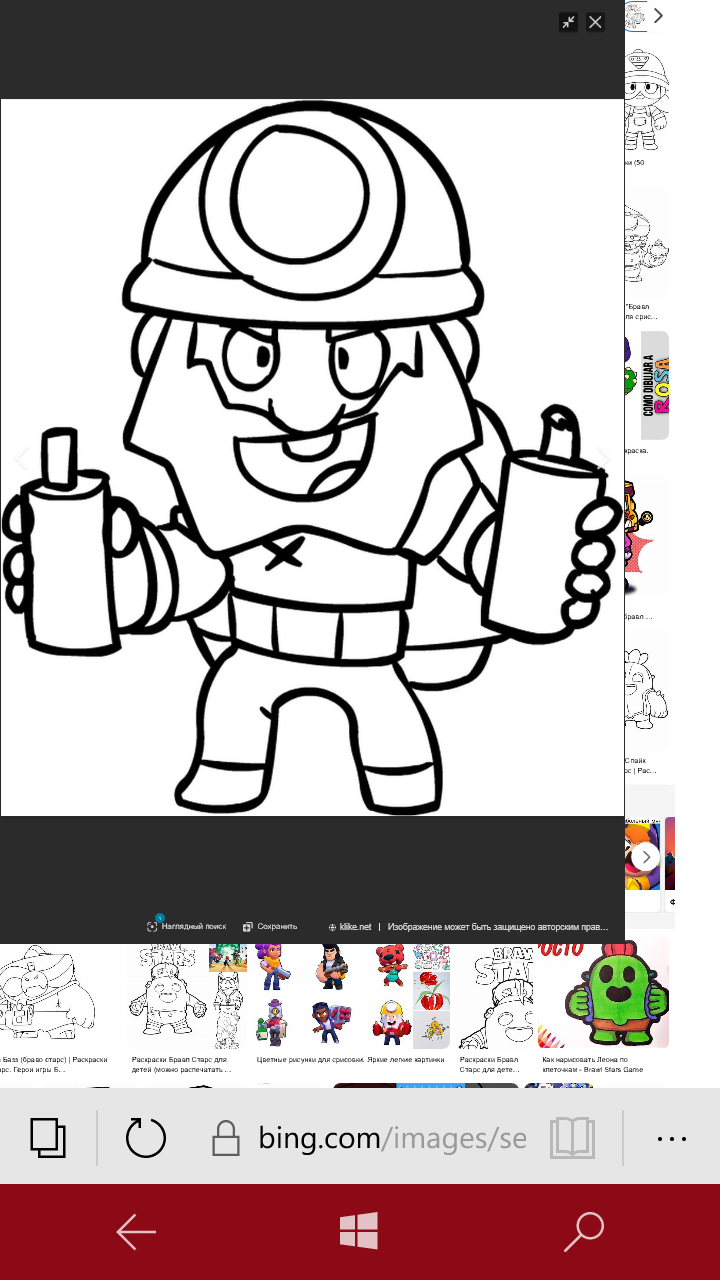
Task: Start visual search (Наглядный поиск)
Action: point(187,927)
